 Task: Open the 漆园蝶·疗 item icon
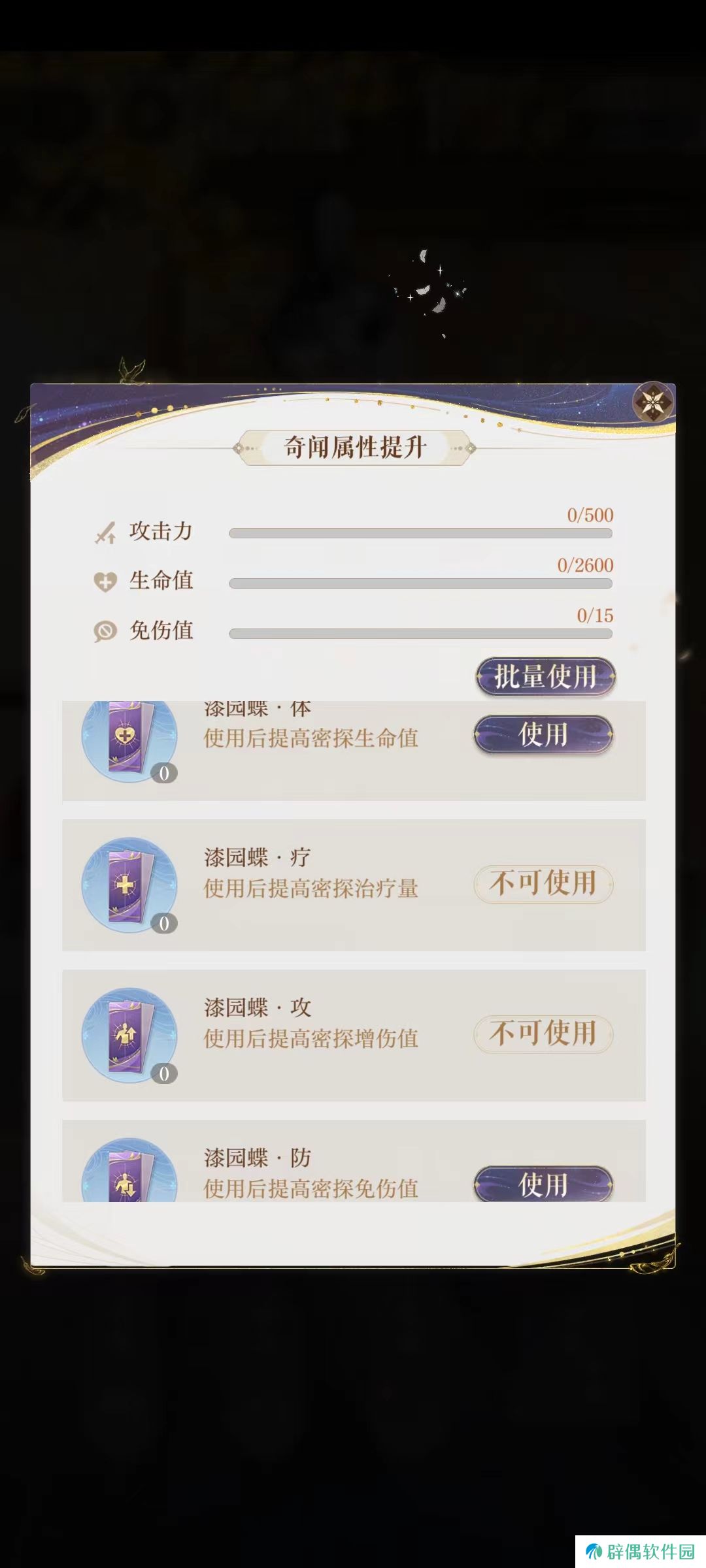coord(129,885)
